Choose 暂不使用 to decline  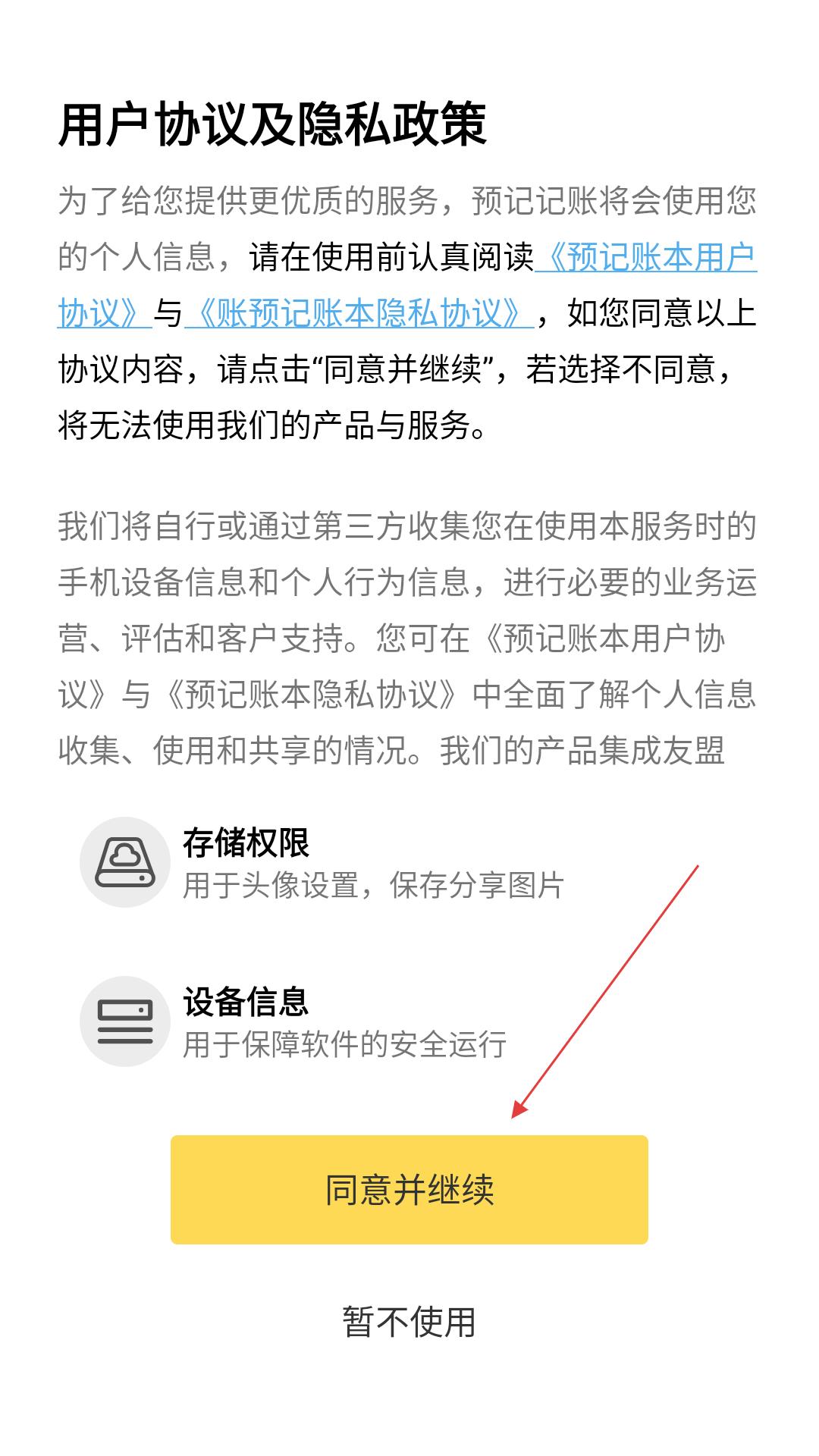(409, 1323)
